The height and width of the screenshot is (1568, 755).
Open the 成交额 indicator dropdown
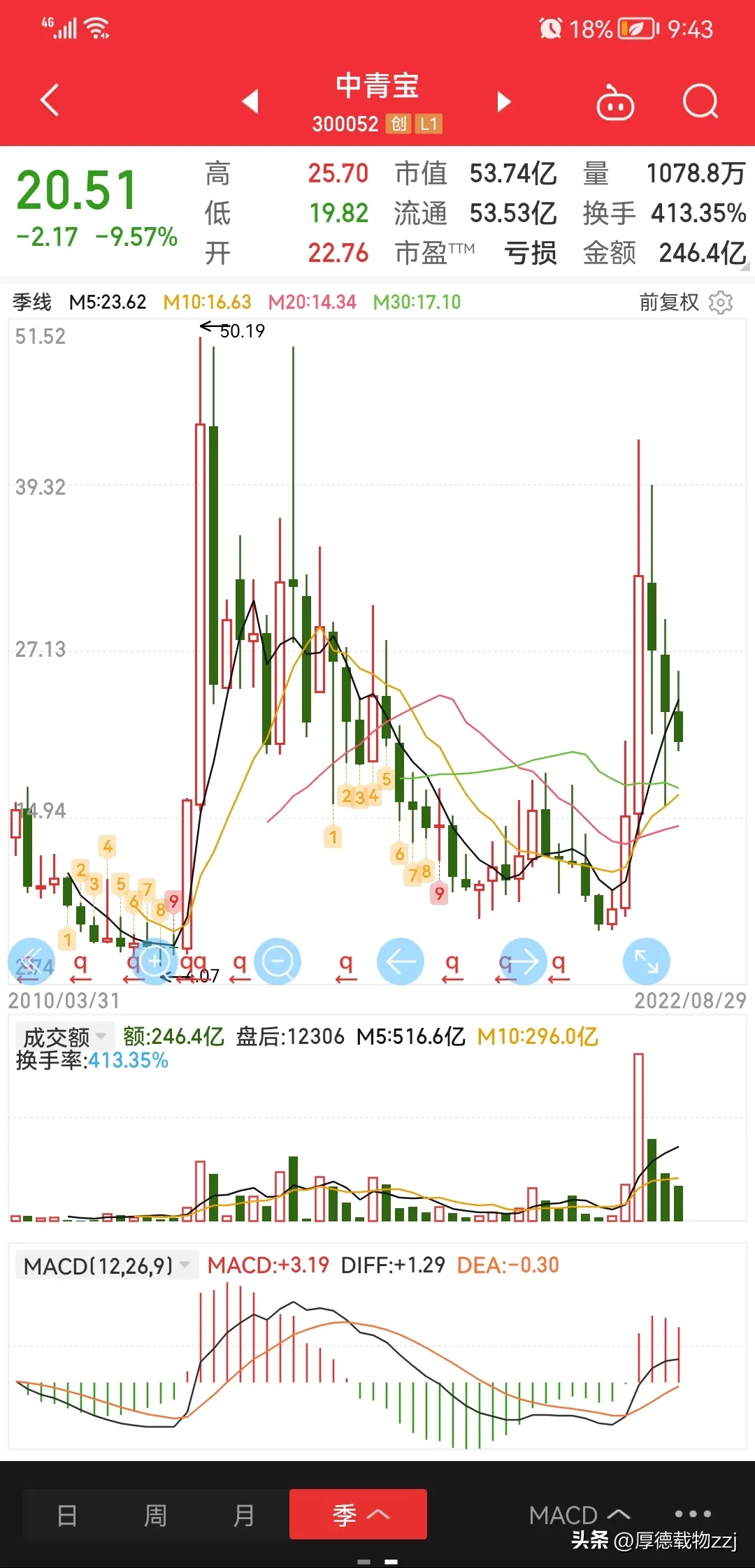(x=64, y=1037)
